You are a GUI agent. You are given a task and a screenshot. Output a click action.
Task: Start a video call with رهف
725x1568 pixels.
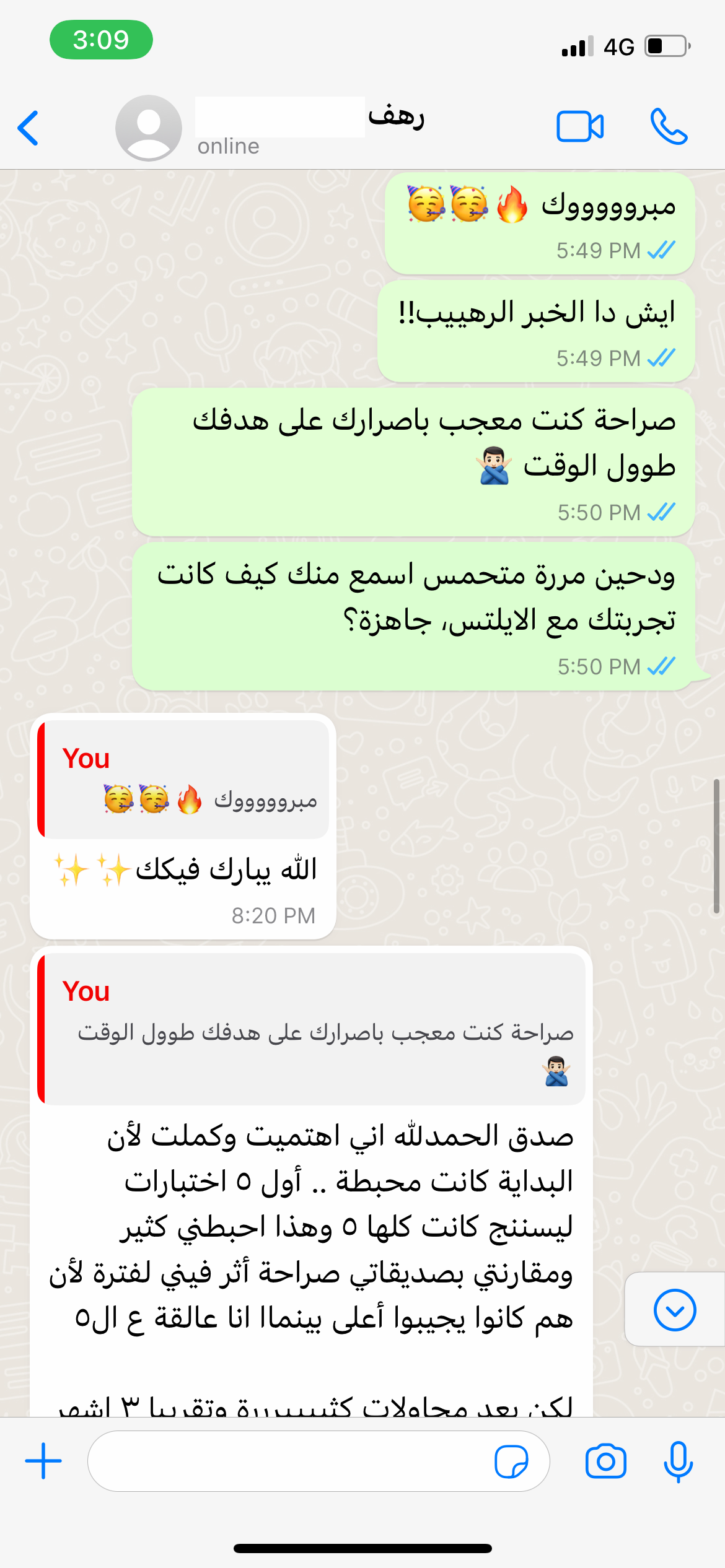click(x=580, y=127)
